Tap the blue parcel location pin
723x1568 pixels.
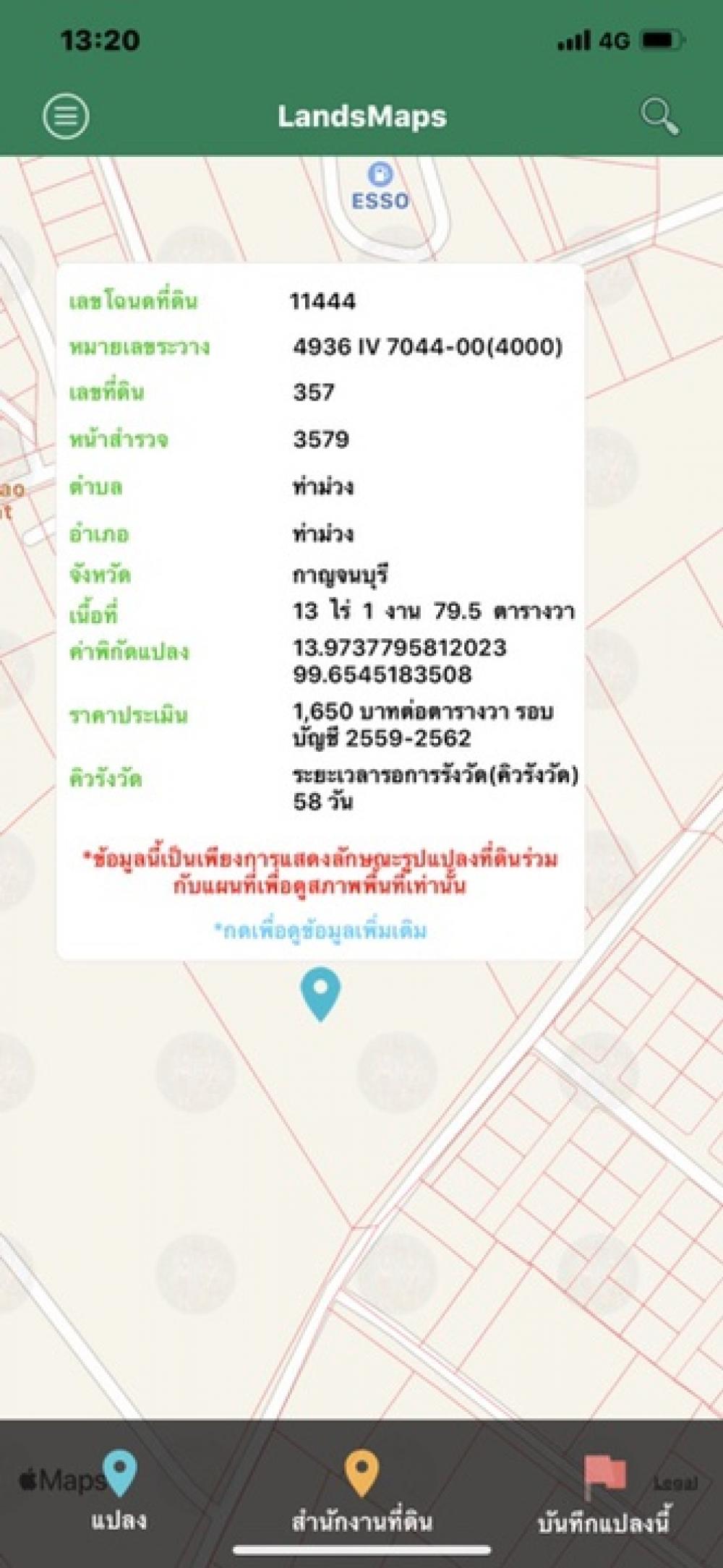tap(320, 994)
